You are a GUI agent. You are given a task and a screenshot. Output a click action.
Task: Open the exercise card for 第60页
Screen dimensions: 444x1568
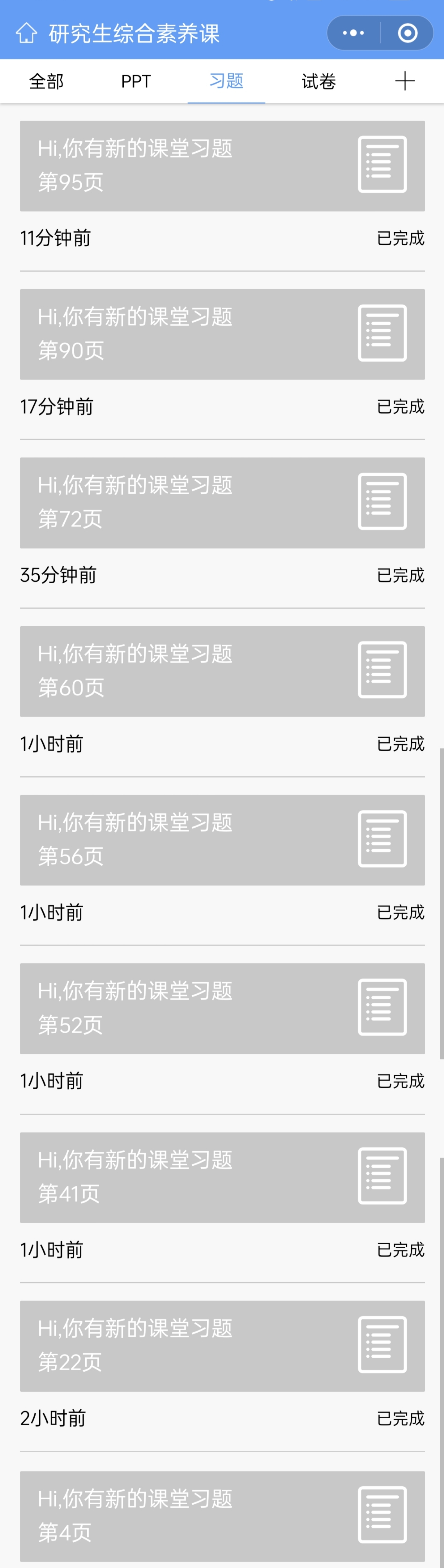[222, 671]
